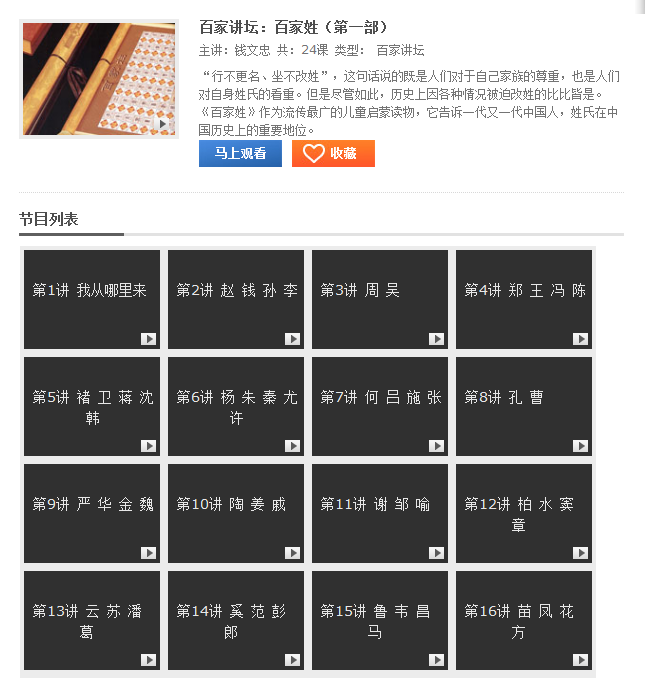Image resolution: width=645 pixels, height=678 pixels.
Task: Open 第9讲 严 华 金 魏
Action: [x=92, y=513]
